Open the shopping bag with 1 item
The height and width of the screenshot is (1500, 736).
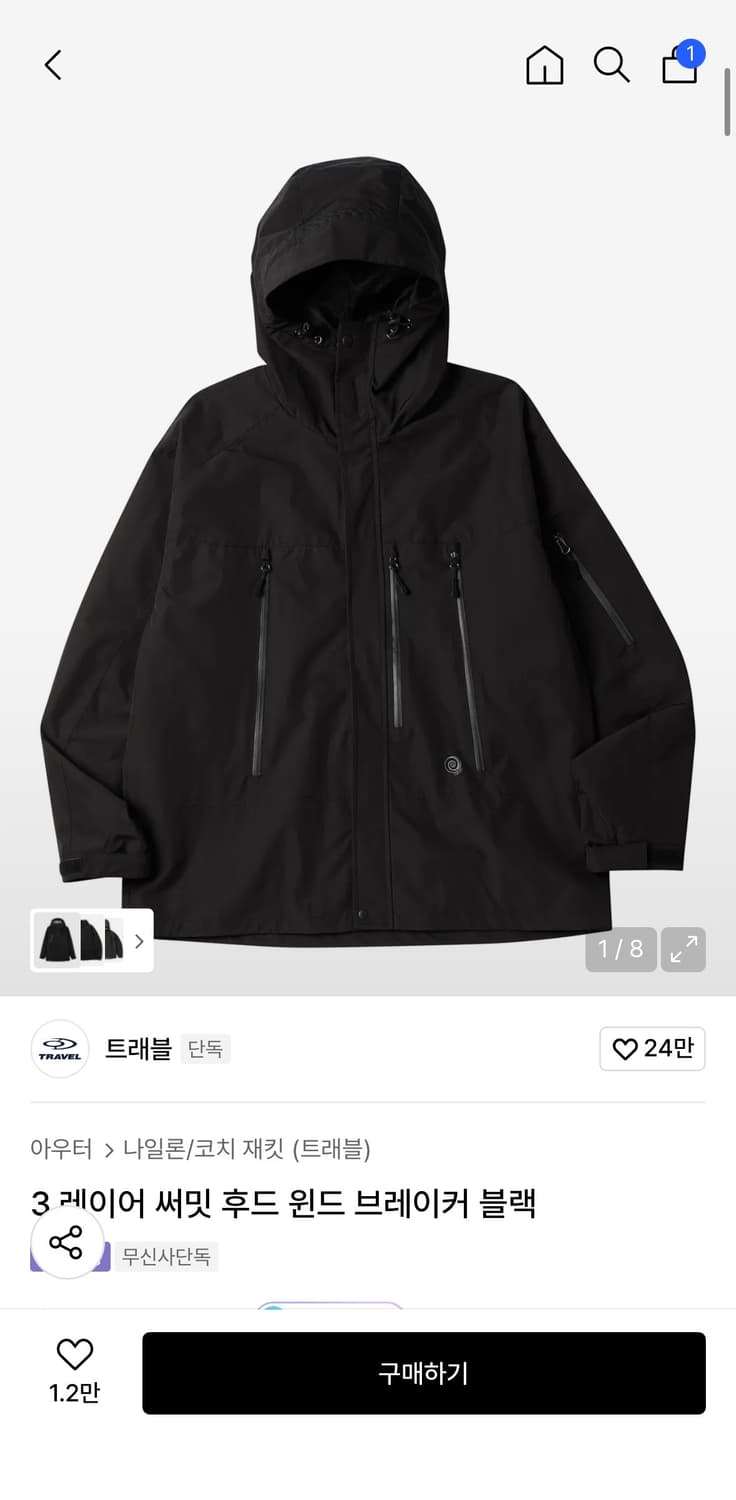point(679,68)
